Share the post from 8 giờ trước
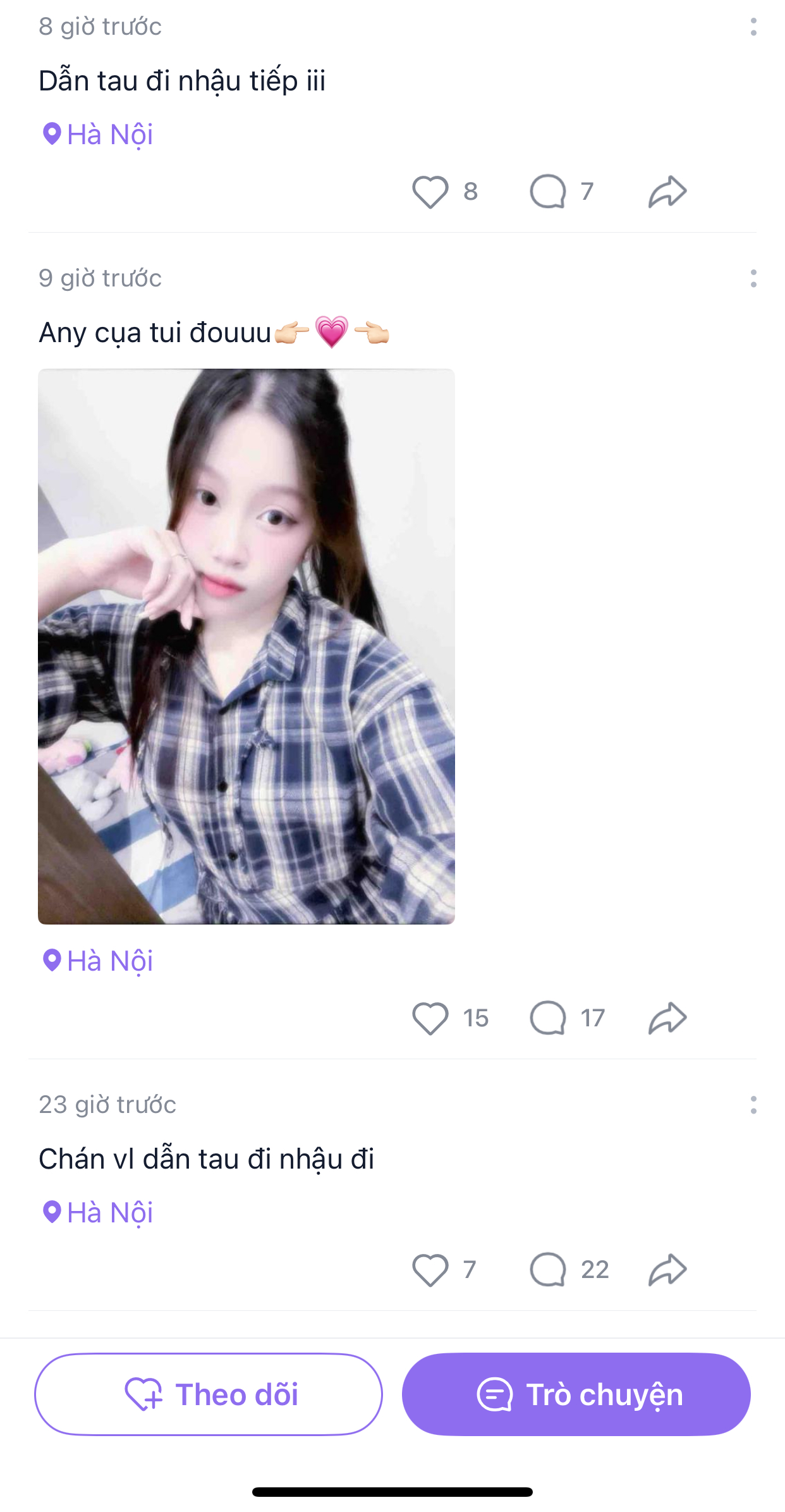This screenshot has width=785, height=1512. click(667, 192)
